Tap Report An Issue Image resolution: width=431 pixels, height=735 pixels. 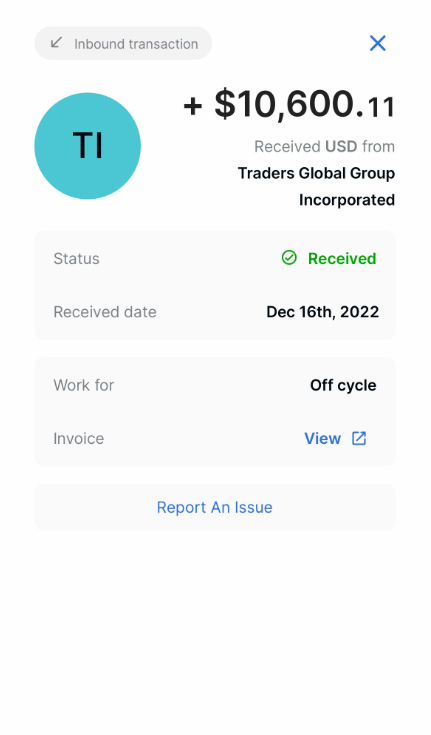tap(215, 507)
